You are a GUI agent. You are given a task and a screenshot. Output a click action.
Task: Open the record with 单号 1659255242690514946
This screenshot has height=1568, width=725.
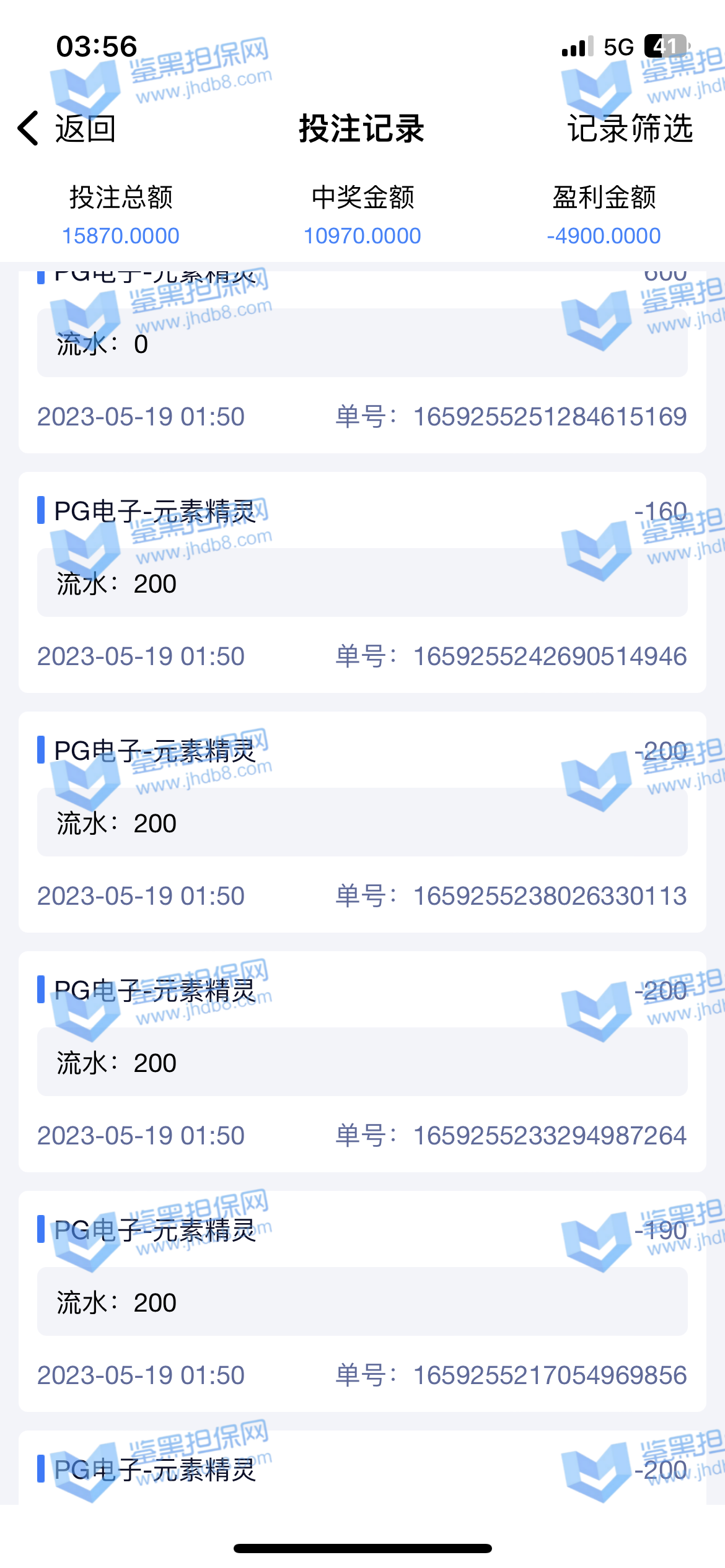click(362, 583)
